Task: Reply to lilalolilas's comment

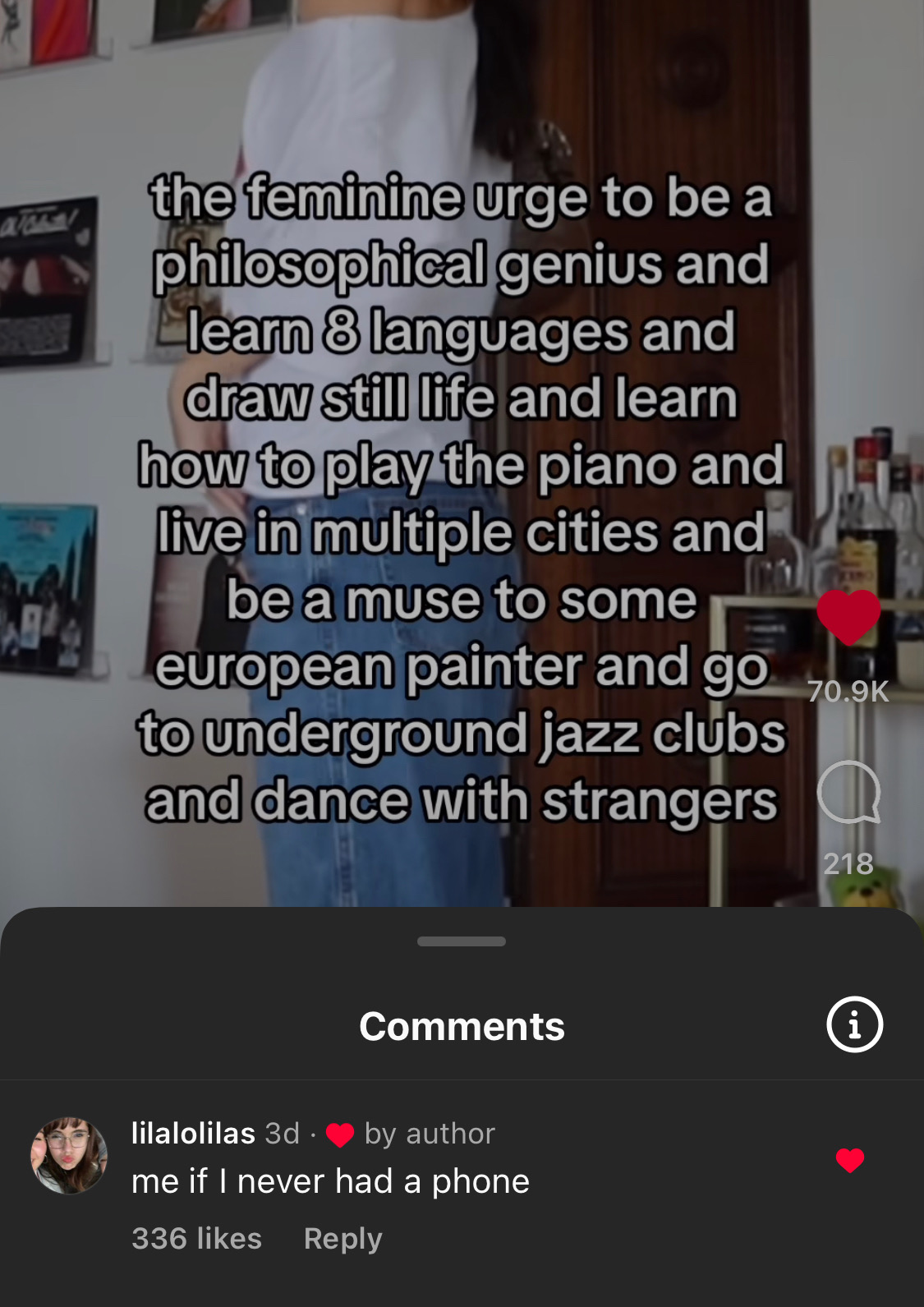Action: [342, 1238]
